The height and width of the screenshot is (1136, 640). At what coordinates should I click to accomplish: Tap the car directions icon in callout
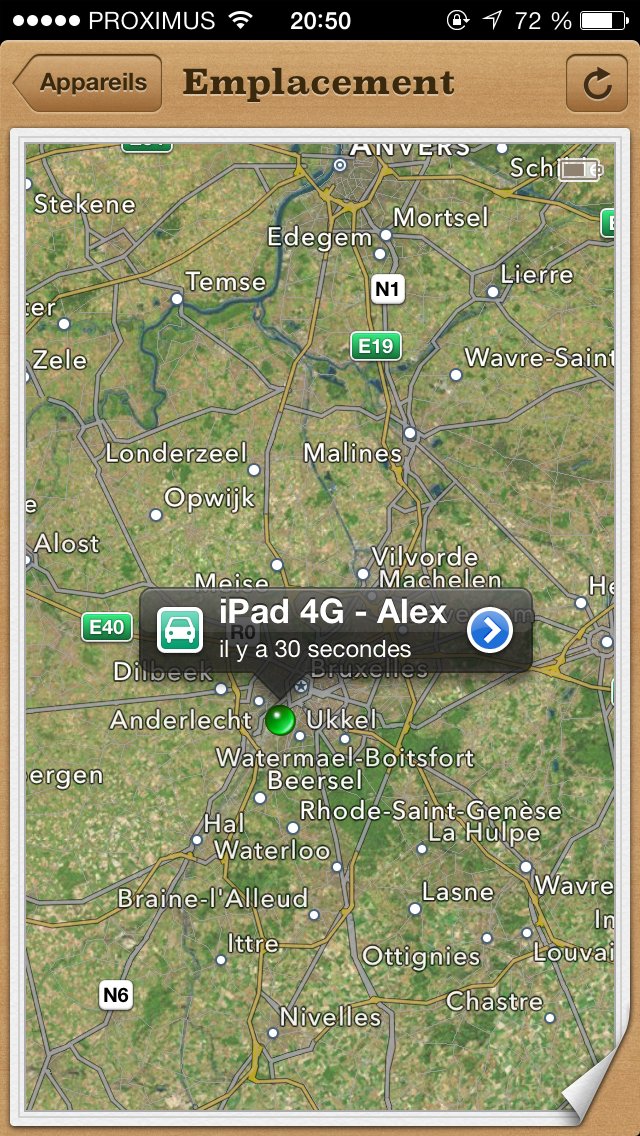(180, 630)
